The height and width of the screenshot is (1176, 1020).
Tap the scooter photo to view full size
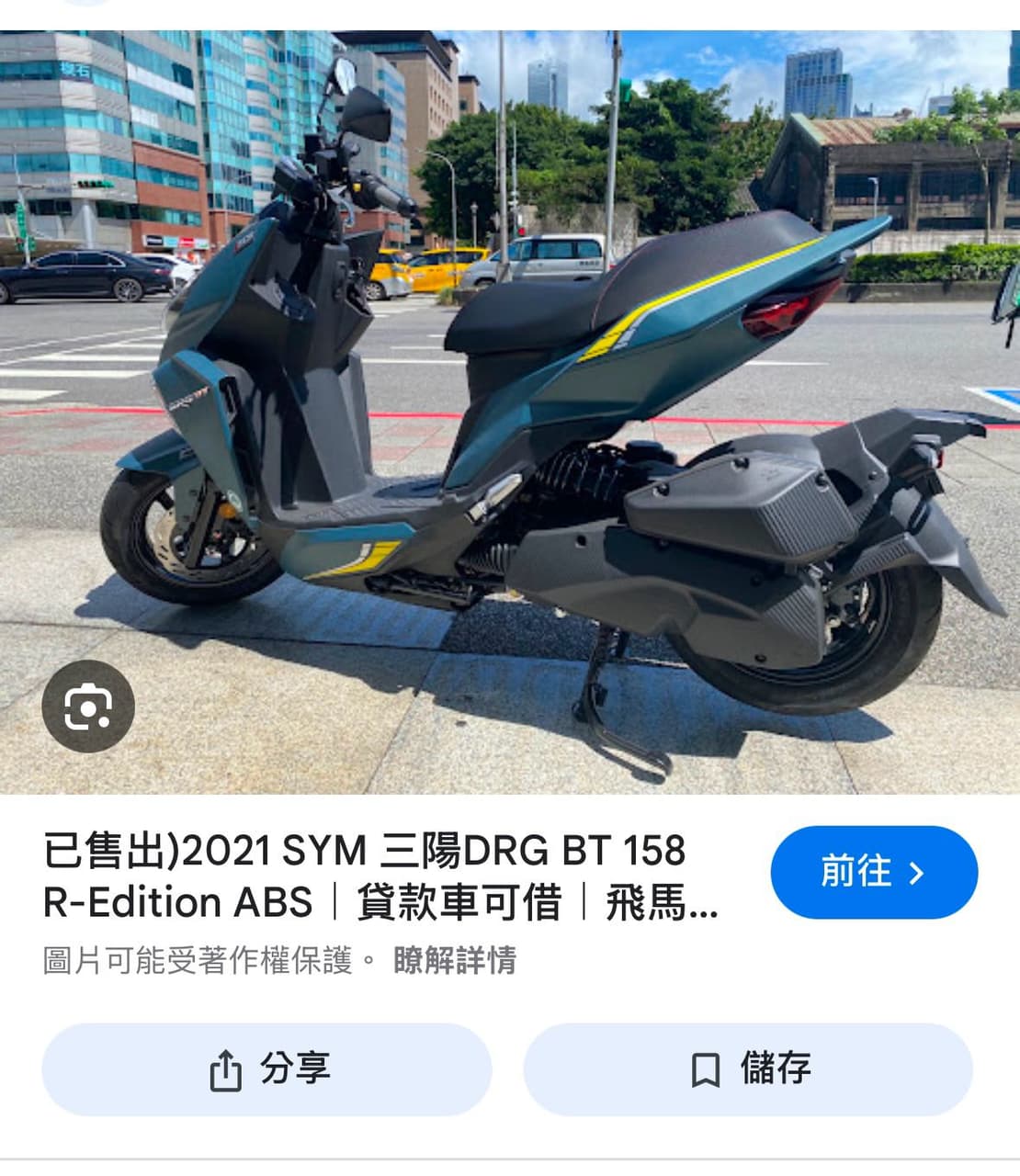[510, 395]
